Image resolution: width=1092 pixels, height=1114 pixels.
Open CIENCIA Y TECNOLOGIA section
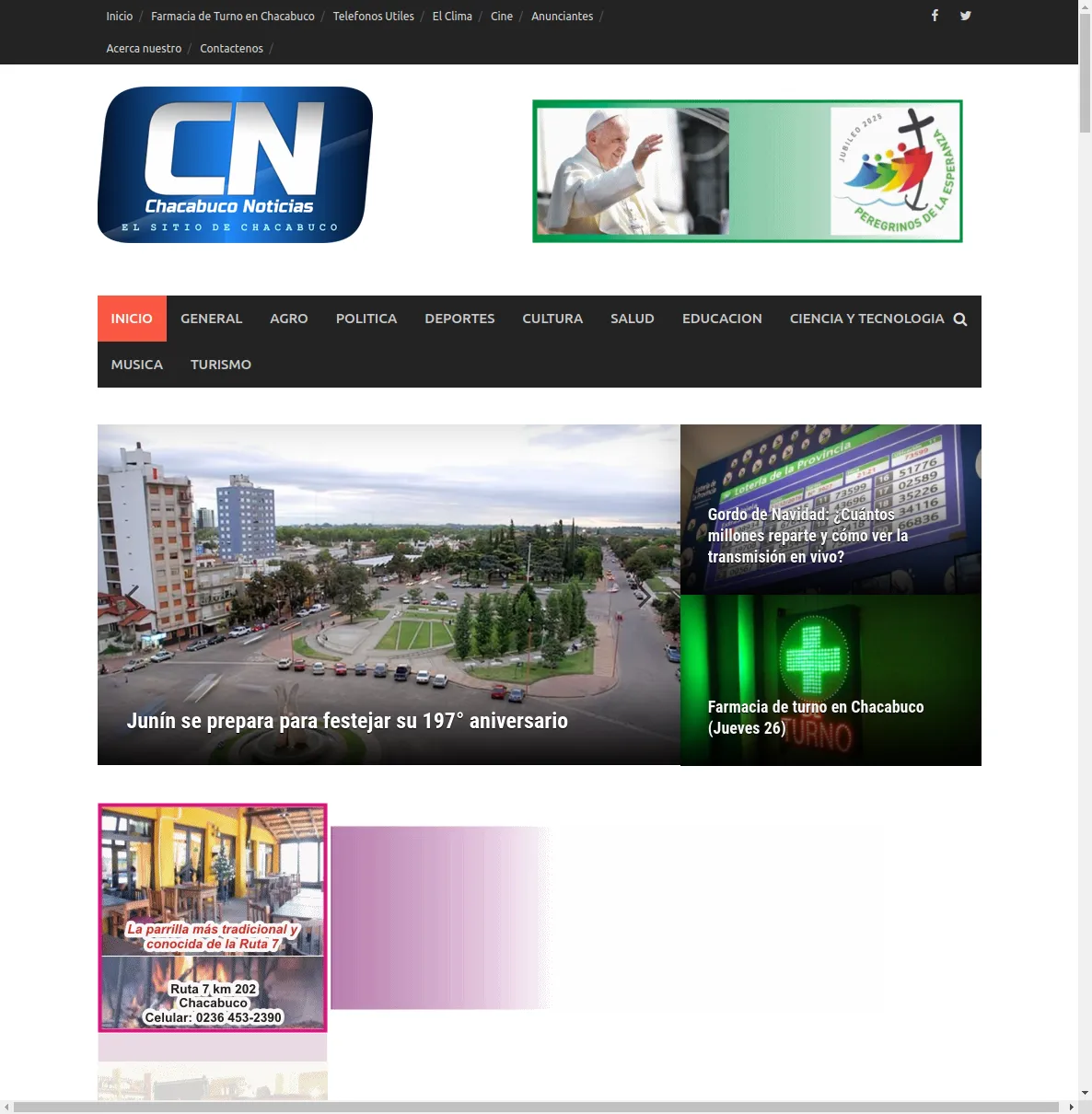[865, 319]
